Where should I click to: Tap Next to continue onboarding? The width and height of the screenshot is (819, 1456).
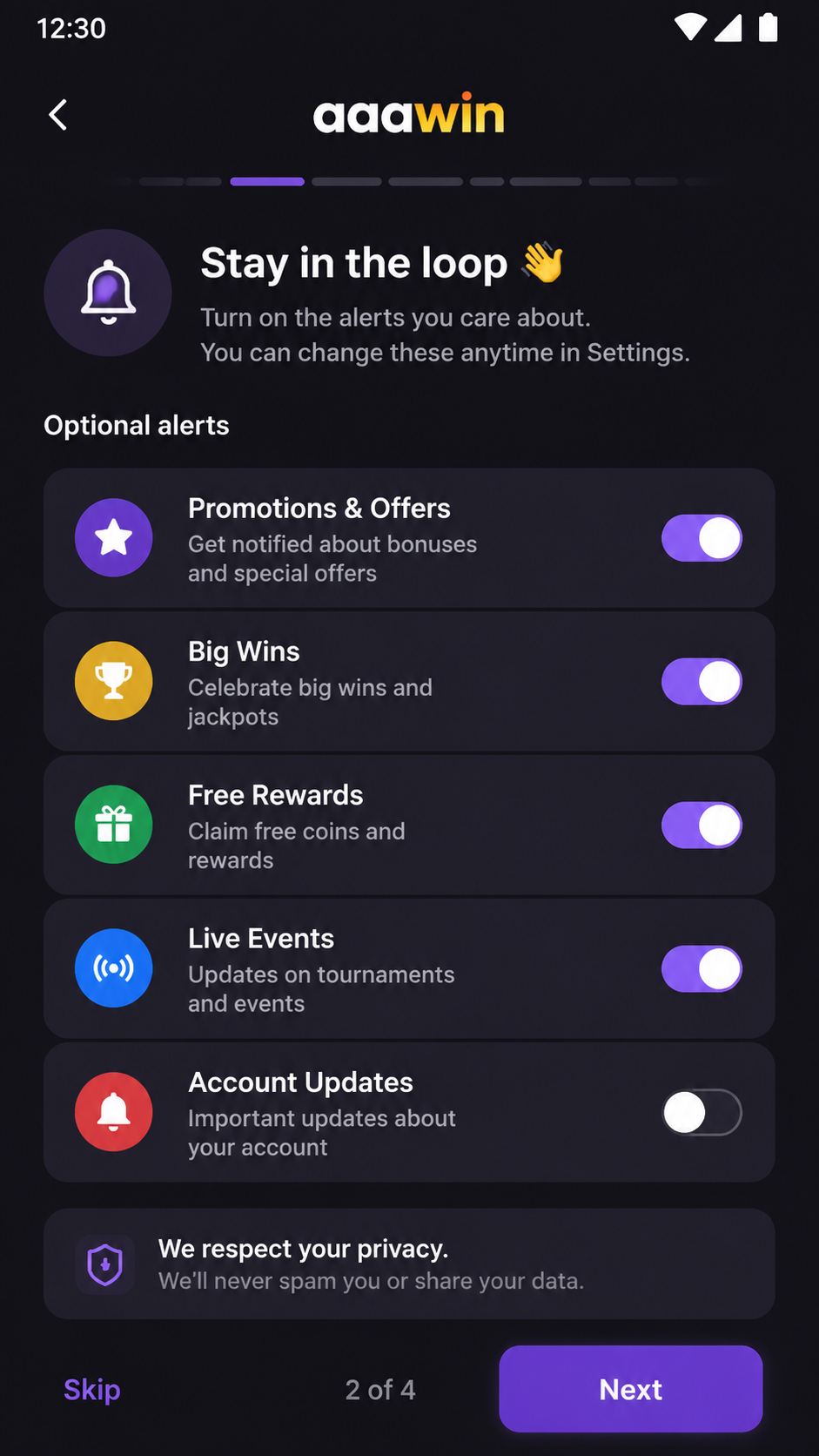[x=631, y=1389]
